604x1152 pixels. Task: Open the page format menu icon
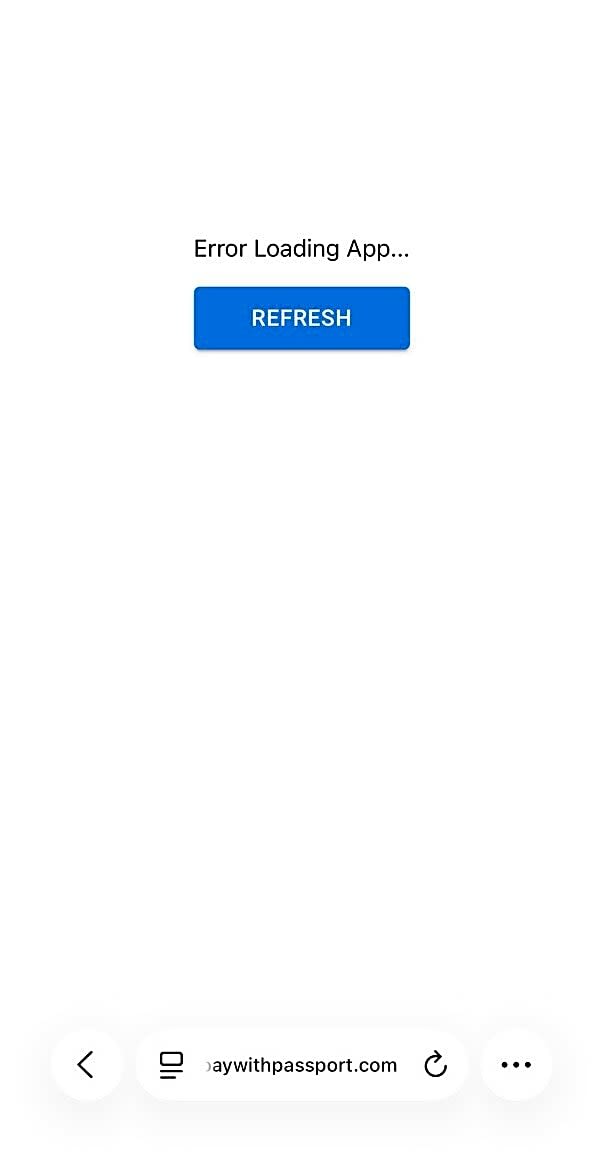[172, 1065]
